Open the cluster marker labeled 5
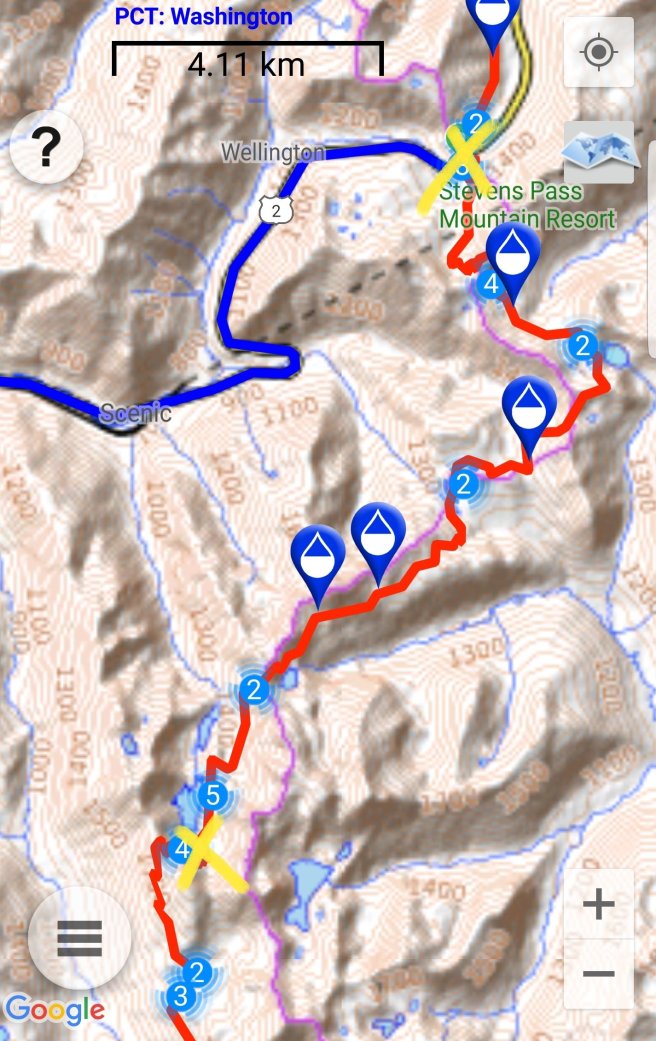Image resolution: width=656 pixels, height=1041 pixels. [212, 797]
